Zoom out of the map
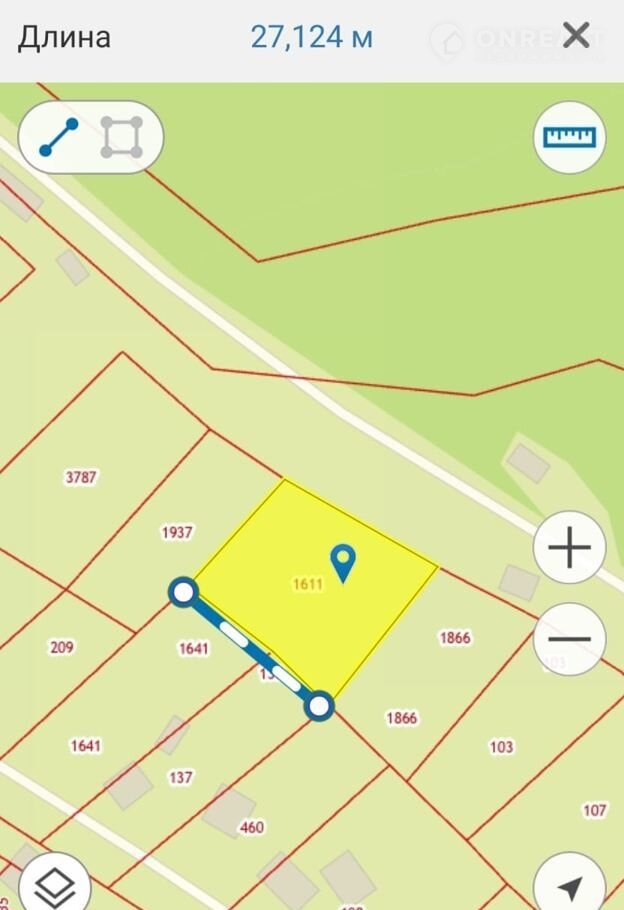Viewport: 624px width, 910px height. [569, 639]
